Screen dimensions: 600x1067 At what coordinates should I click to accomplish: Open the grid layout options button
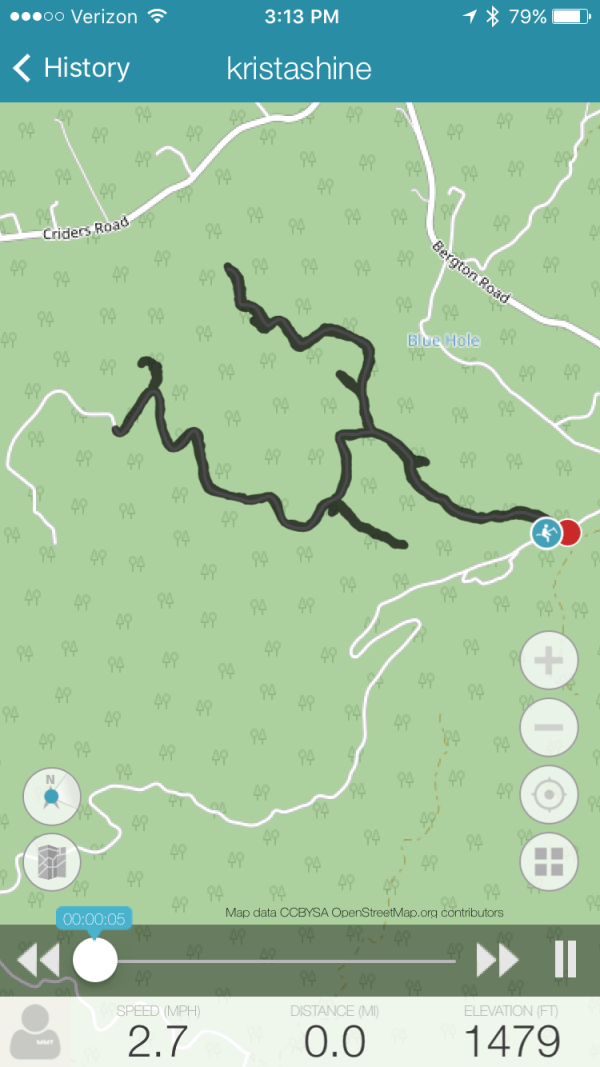click(x=549, y=862)
